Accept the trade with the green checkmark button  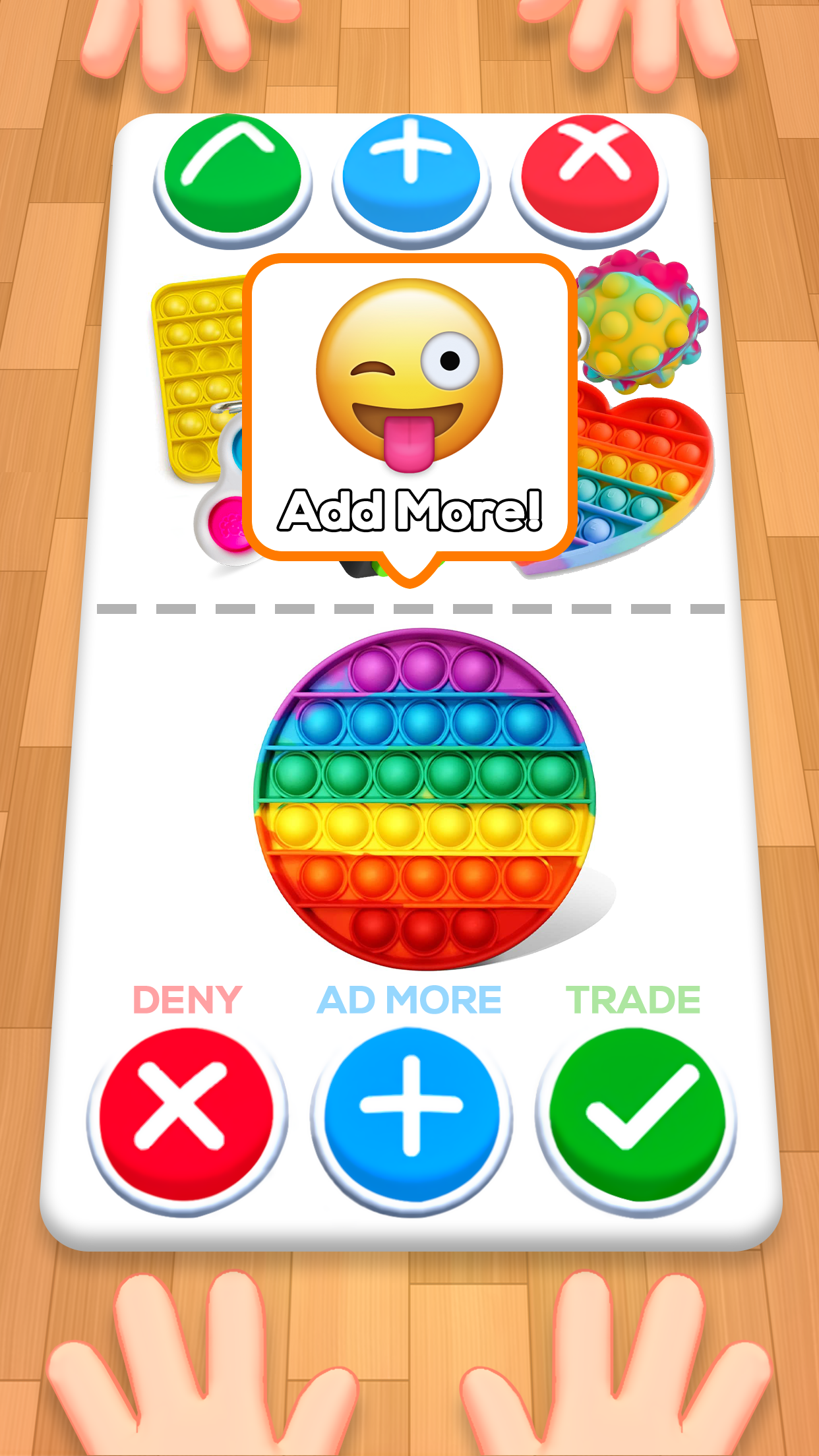[x=637, y=1115]
